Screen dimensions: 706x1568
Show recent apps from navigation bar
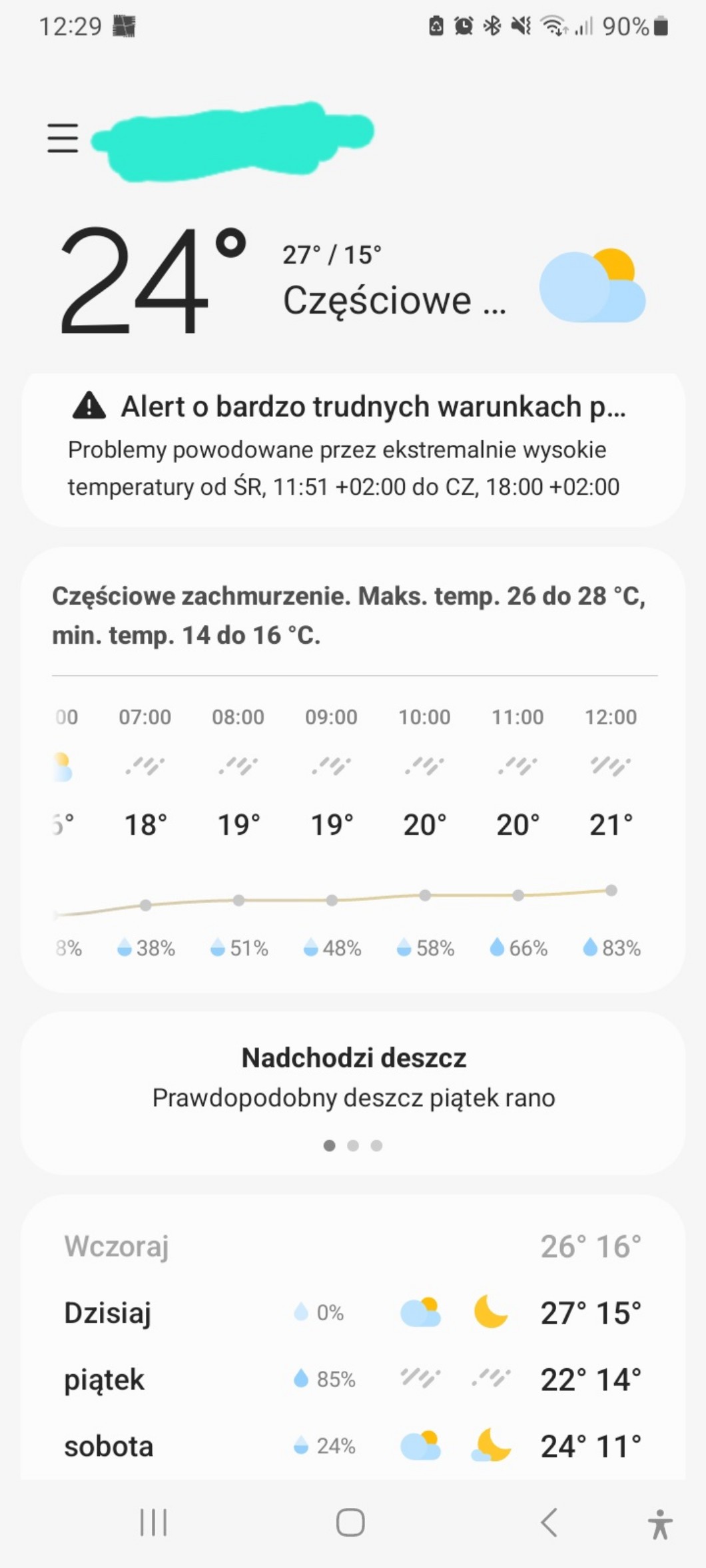point(153,1522)
